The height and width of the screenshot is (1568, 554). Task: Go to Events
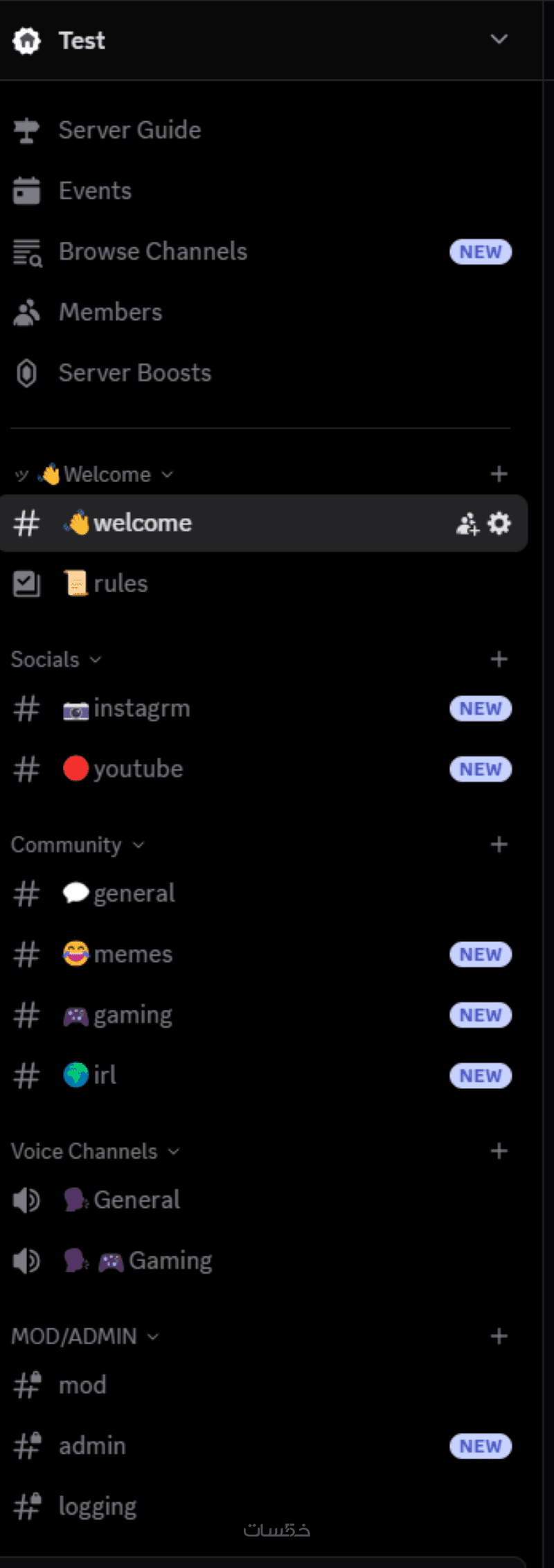tap(95, 191)
